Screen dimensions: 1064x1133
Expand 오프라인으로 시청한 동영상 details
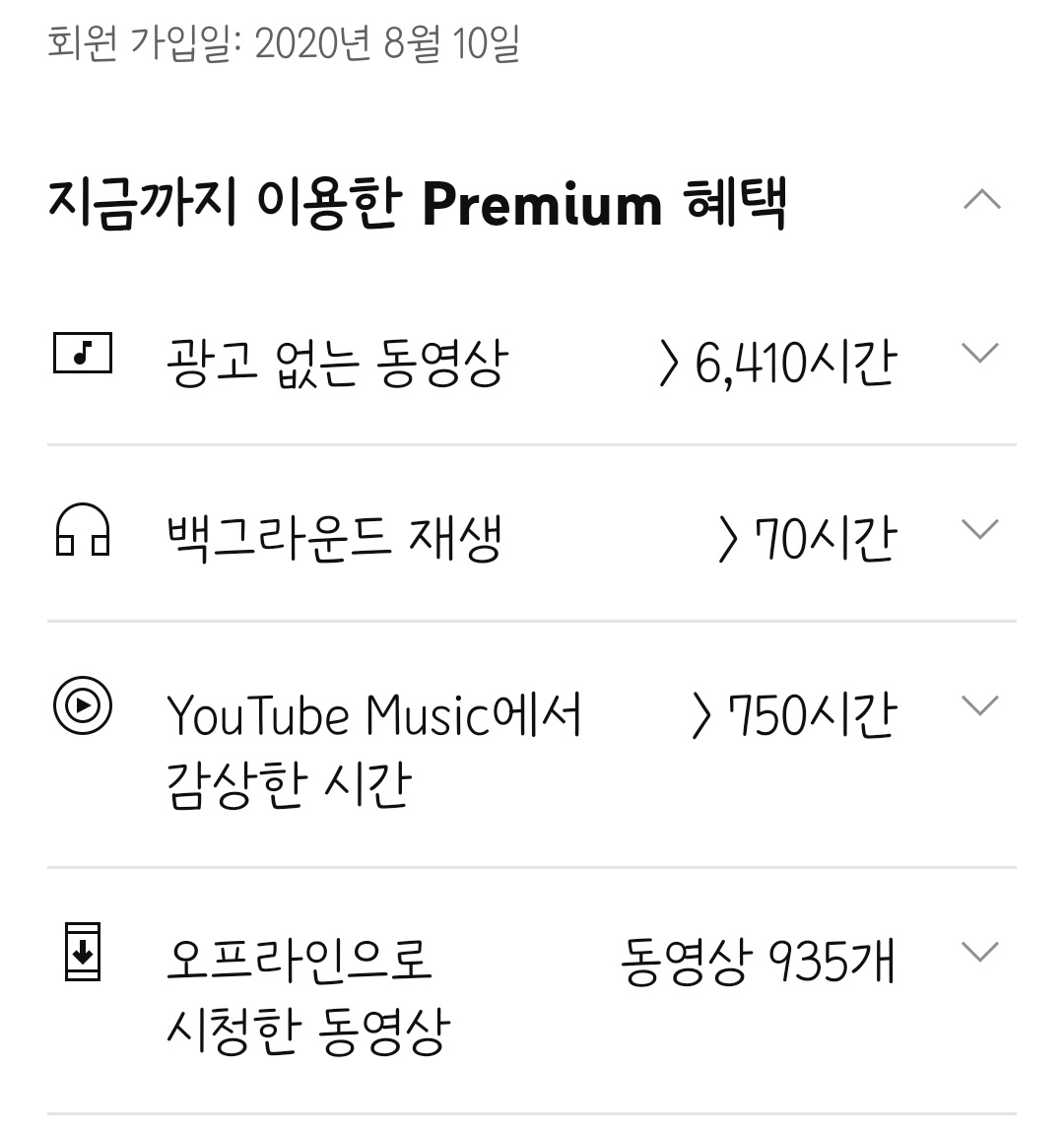[979, 952]
